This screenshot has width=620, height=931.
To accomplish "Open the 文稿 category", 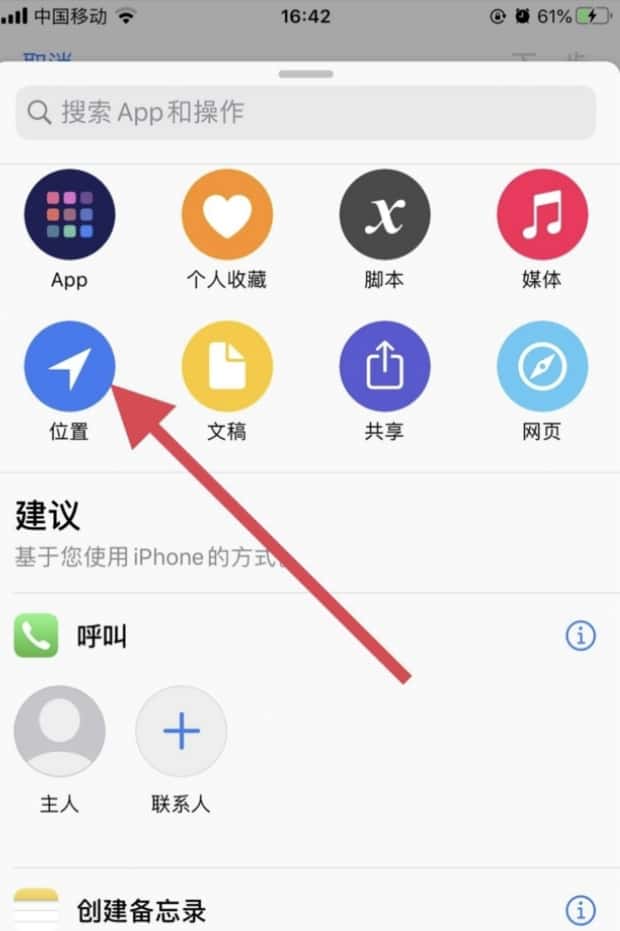I will pos(227,367).
